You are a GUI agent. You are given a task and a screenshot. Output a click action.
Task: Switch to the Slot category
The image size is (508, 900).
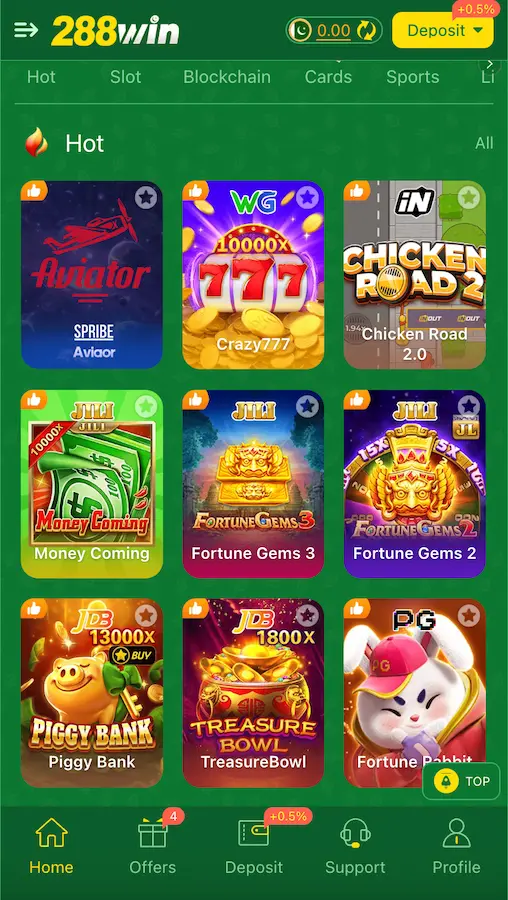click(x=126, y=77)
